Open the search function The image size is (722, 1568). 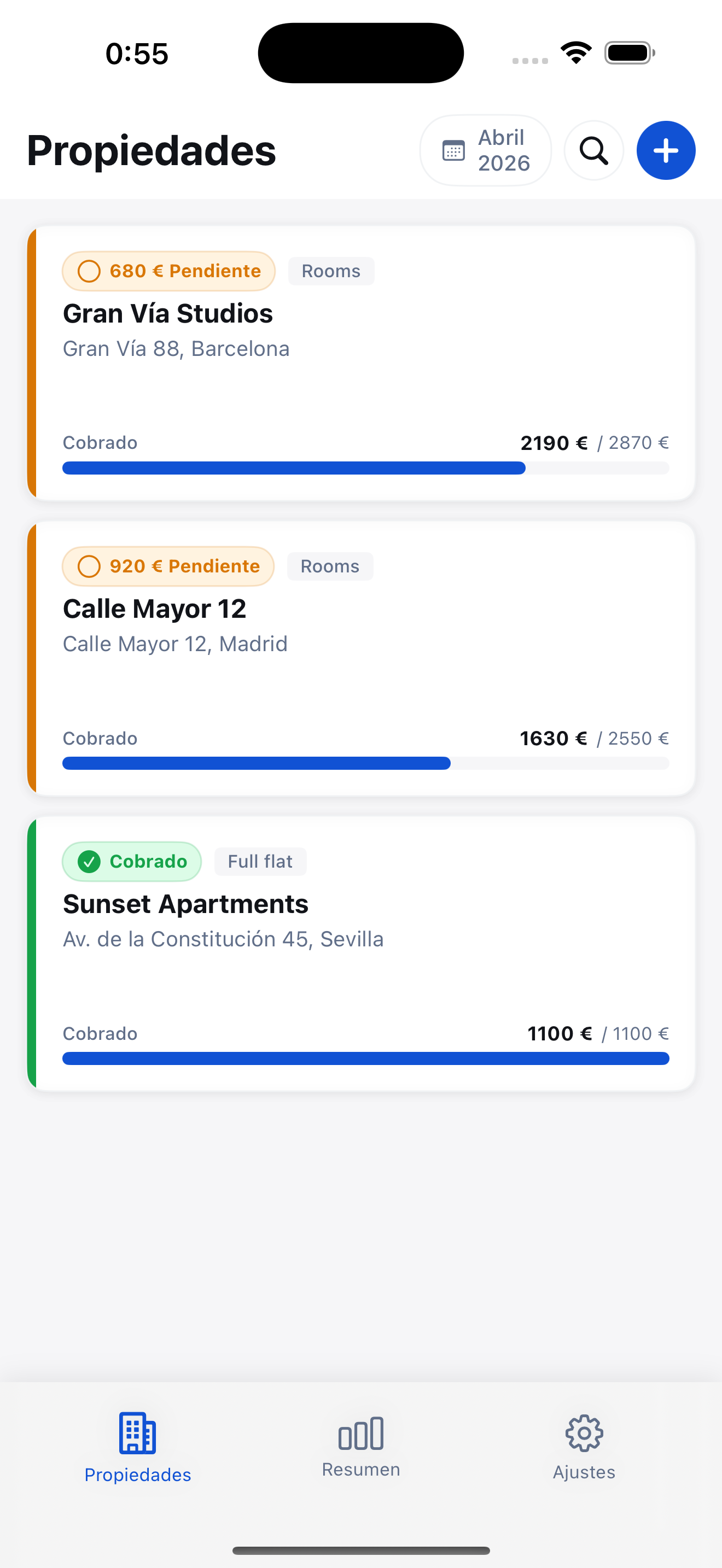point(593,150)
